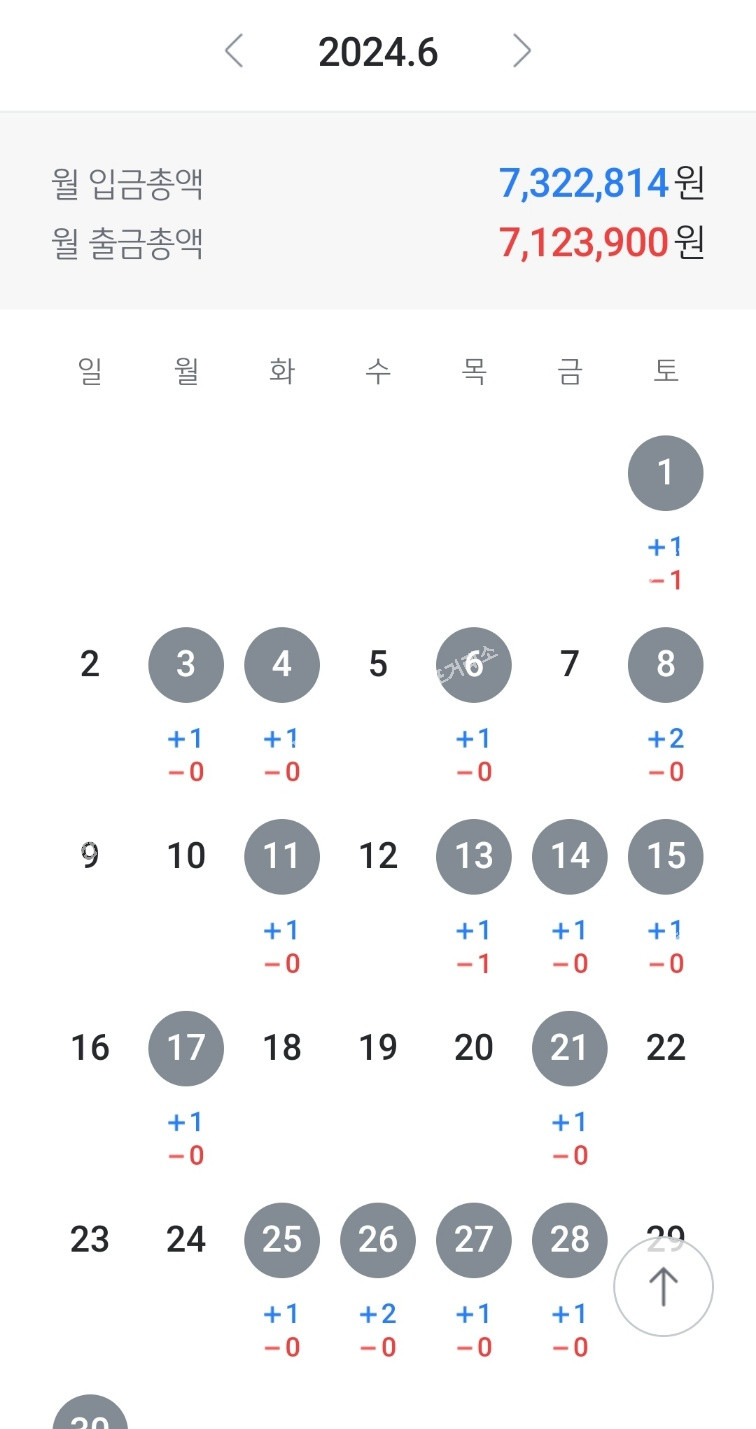The width and height of the screenshot is (756, 1429).
Task: Select June 13 on the calendar
Action: [x=474, y=856]
